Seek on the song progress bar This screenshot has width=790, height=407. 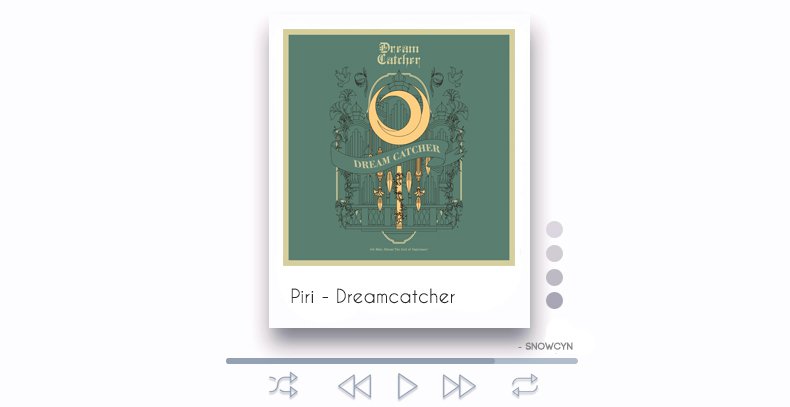click(x=401, y=361)
